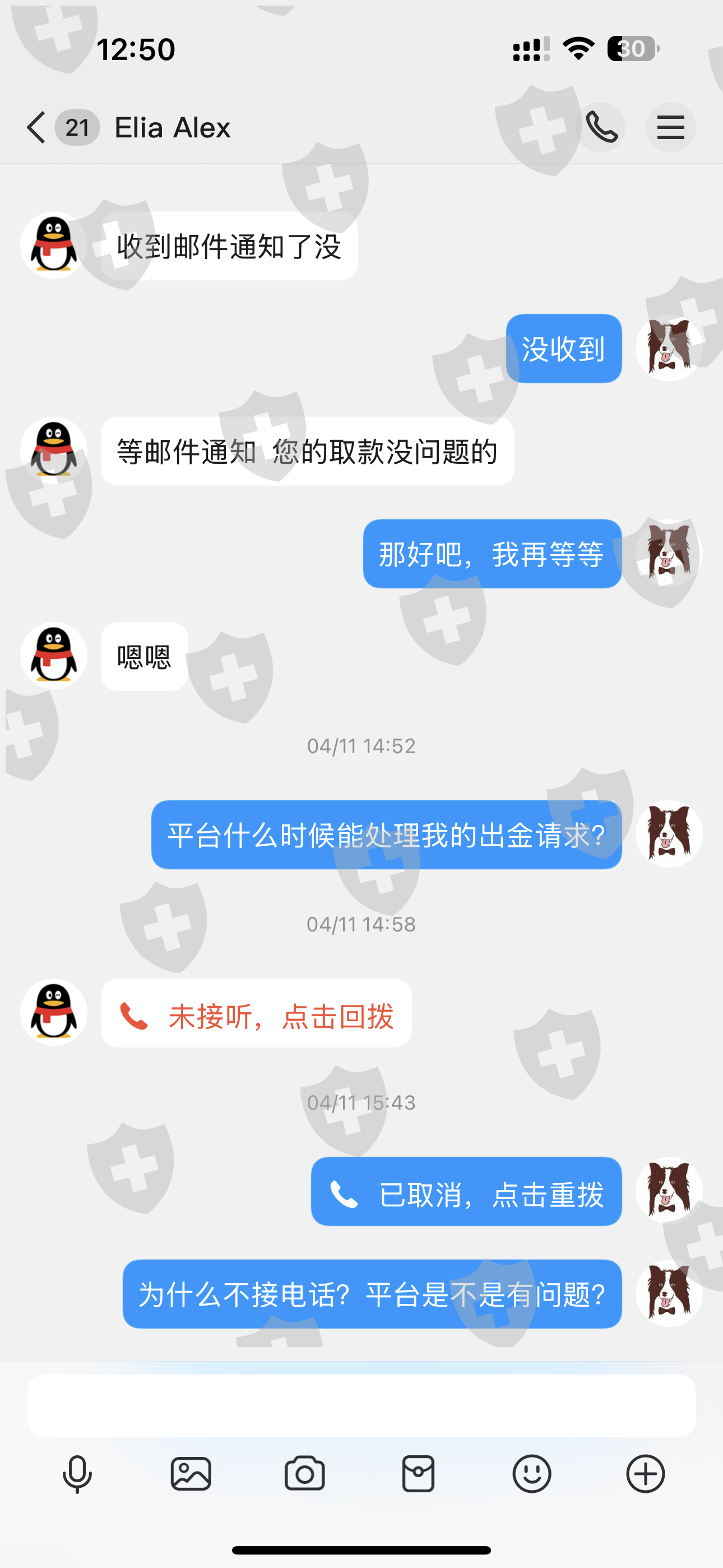
Task: Open the camera to take a photo
Action: pos(305,1474)
